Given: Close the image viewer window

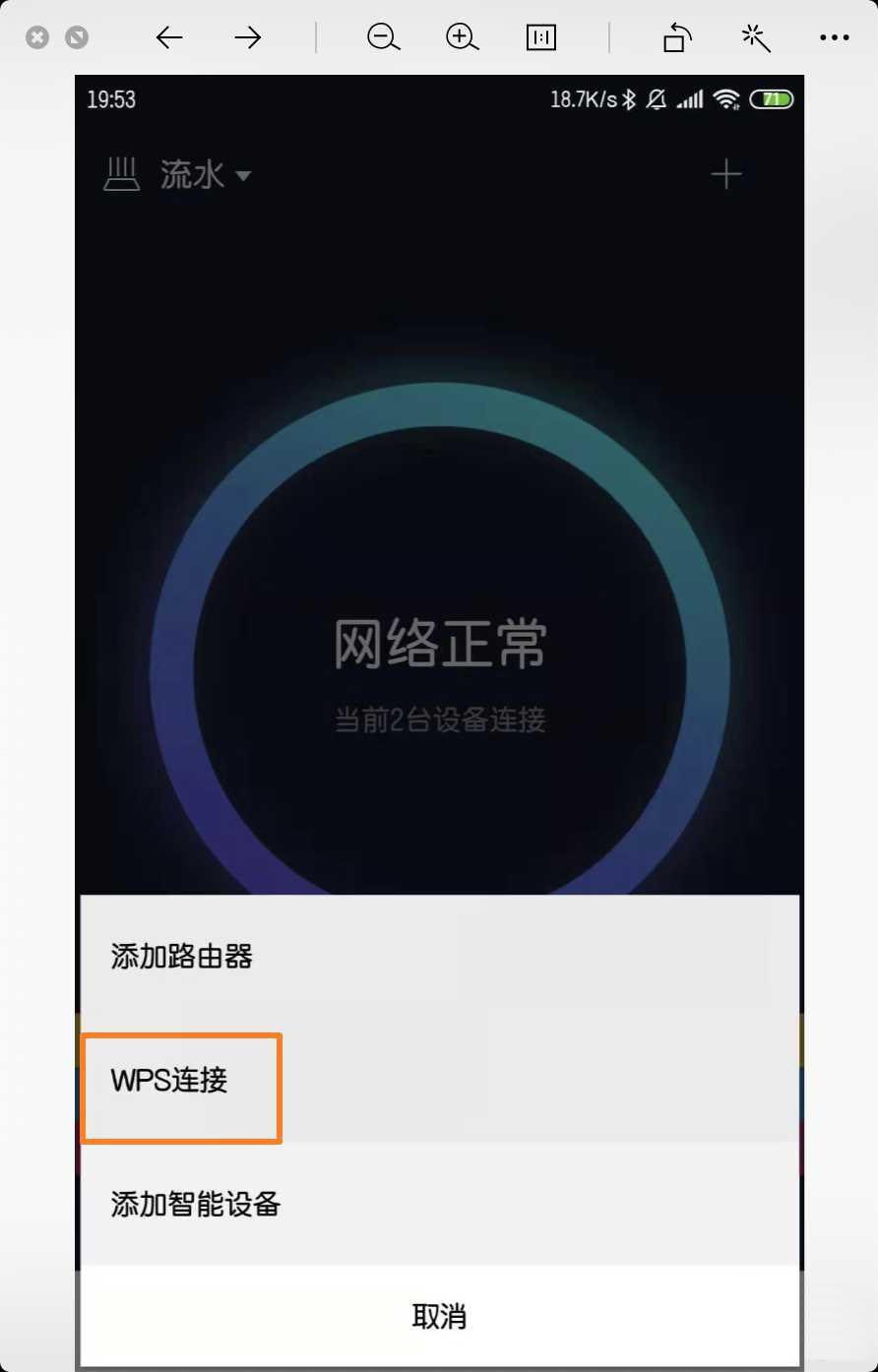Looking at the screenshot, I should pos(37,38).
